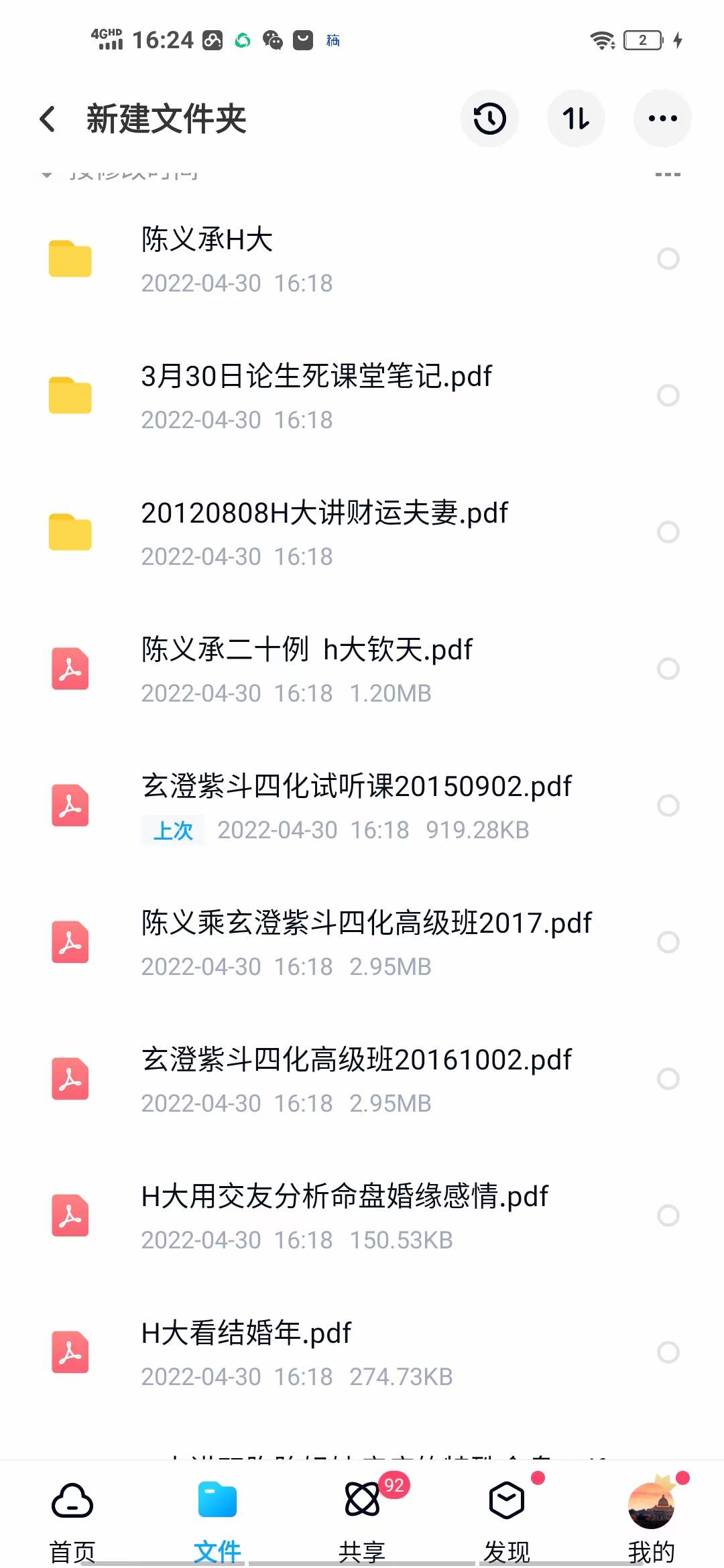The width and height of the screenshot is (724, 1568).
Task: Open 共享 via its icon with badge 92
Action: [362, 1500]
